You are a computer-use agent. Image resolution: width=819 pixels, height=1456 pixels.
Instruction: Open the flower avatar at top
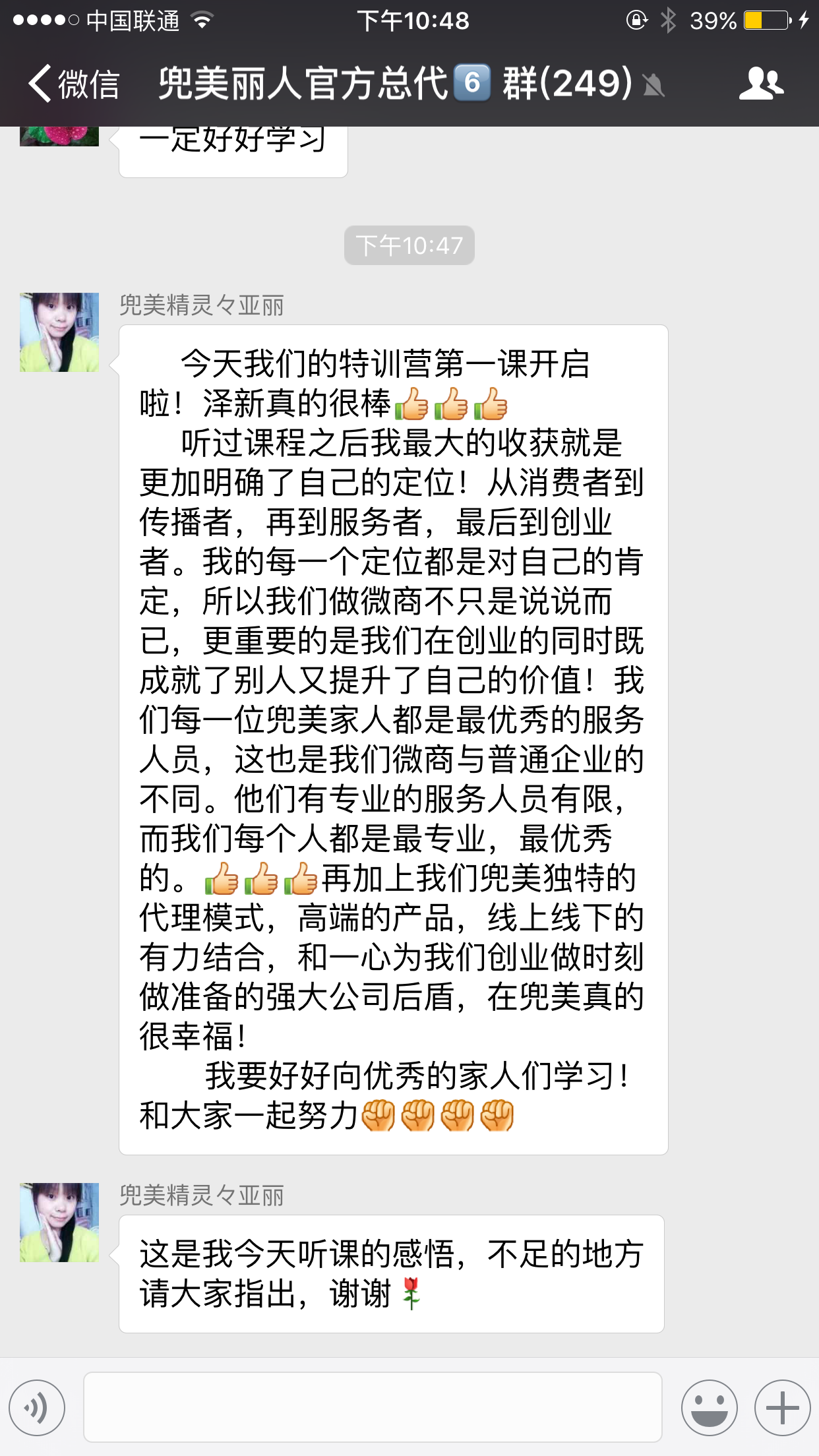click(59, 136)
